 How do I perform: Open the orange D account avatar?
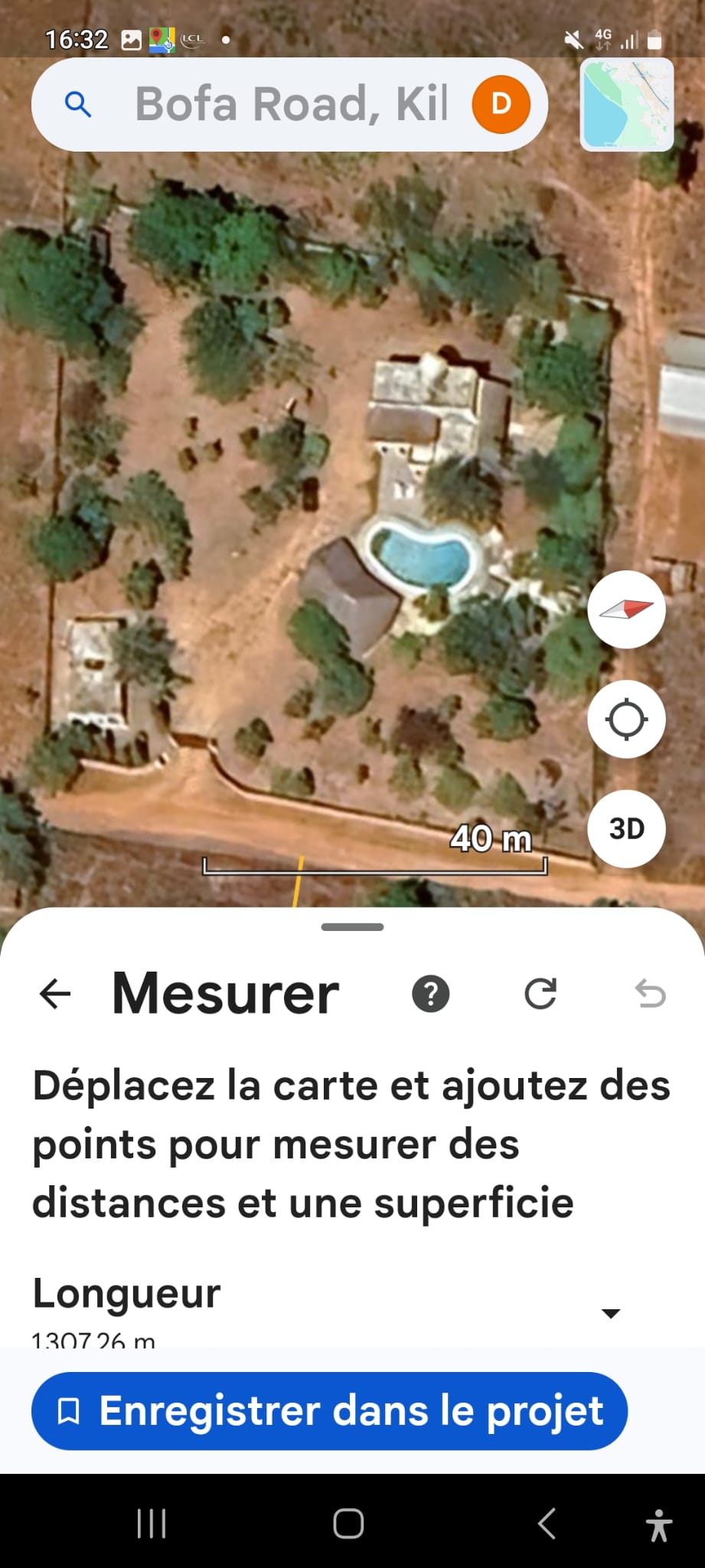click(x=501, y=104)
